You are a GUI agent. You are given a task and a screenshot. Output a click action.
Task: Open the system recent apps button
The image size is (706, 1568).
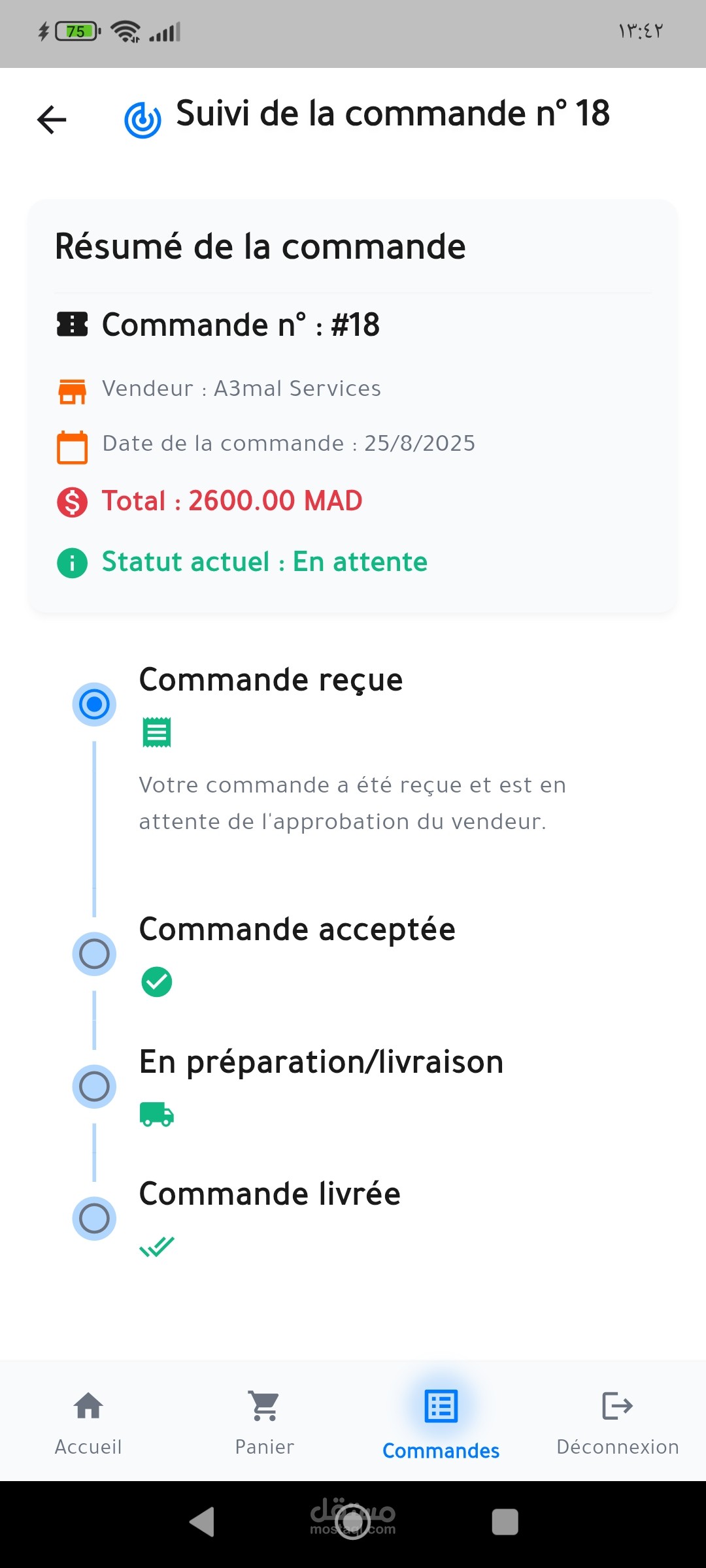pyautogui.click(x=505, y=1521)
